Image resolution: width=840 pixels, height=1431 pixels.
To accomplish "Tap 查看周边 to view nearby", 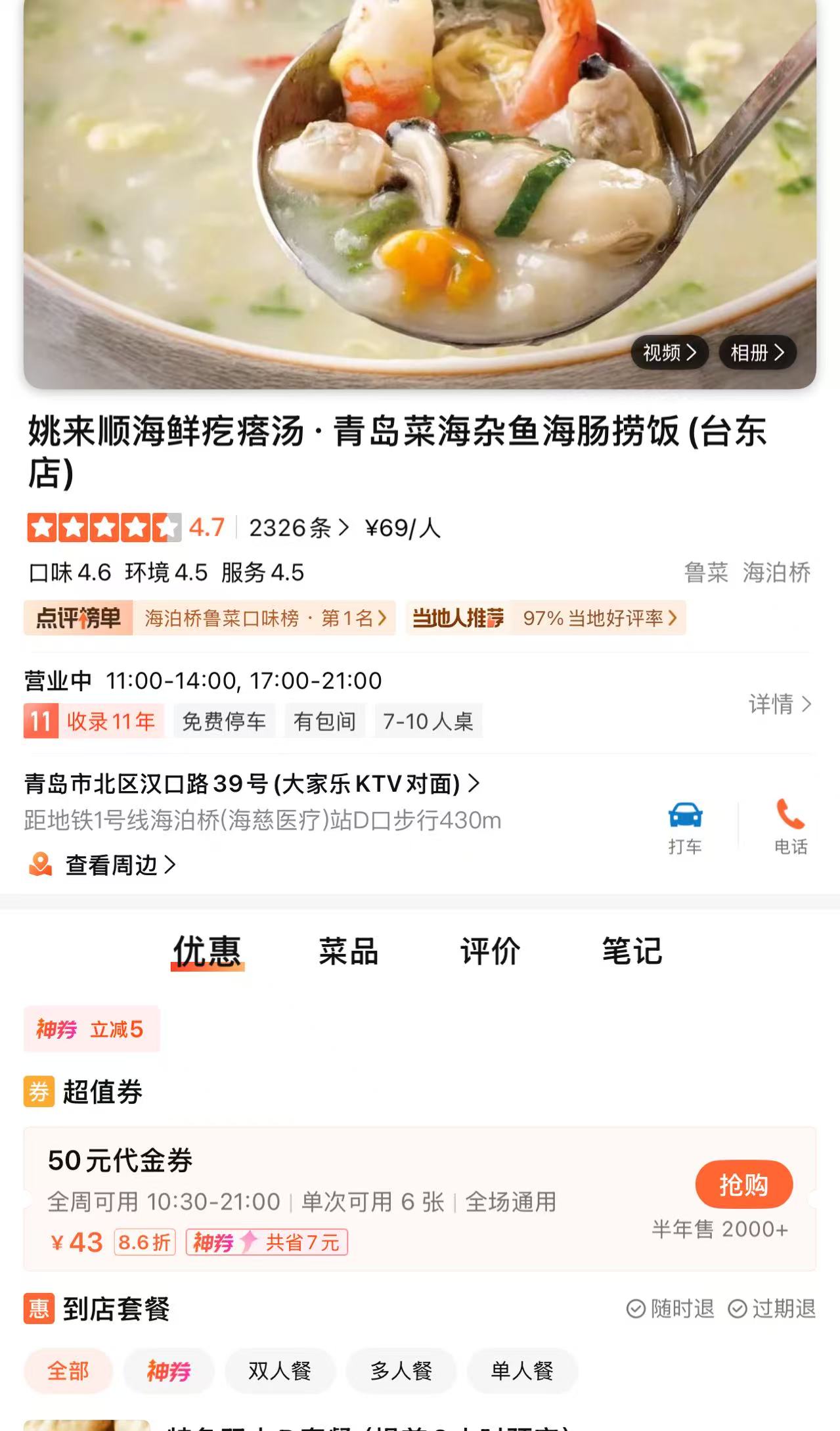I will (x=112, y=865).
